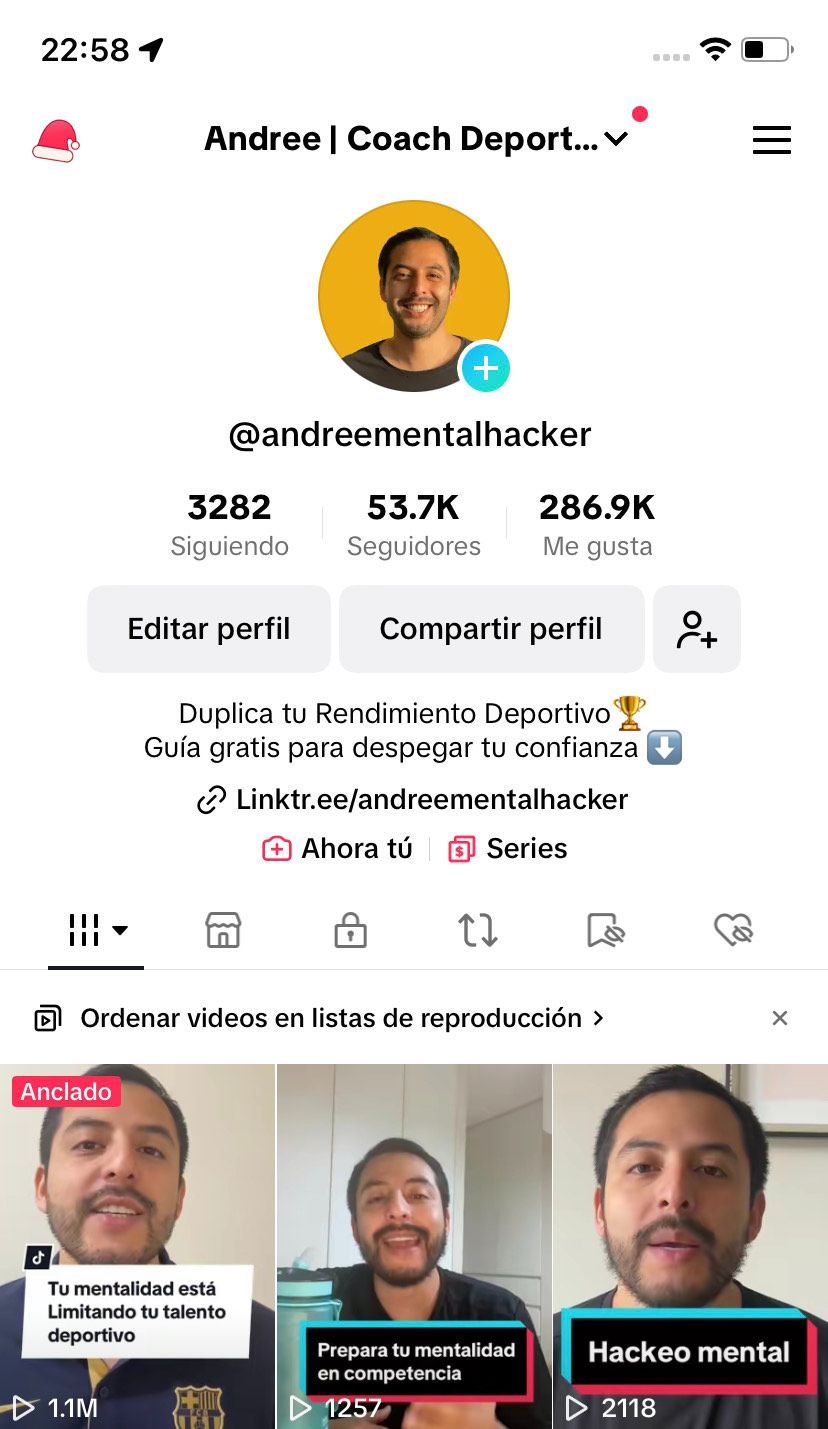Image resolution: width=828 pixels, height=1429 pixels.
Task: Add a new profile photo story
Action: [486, 368]
